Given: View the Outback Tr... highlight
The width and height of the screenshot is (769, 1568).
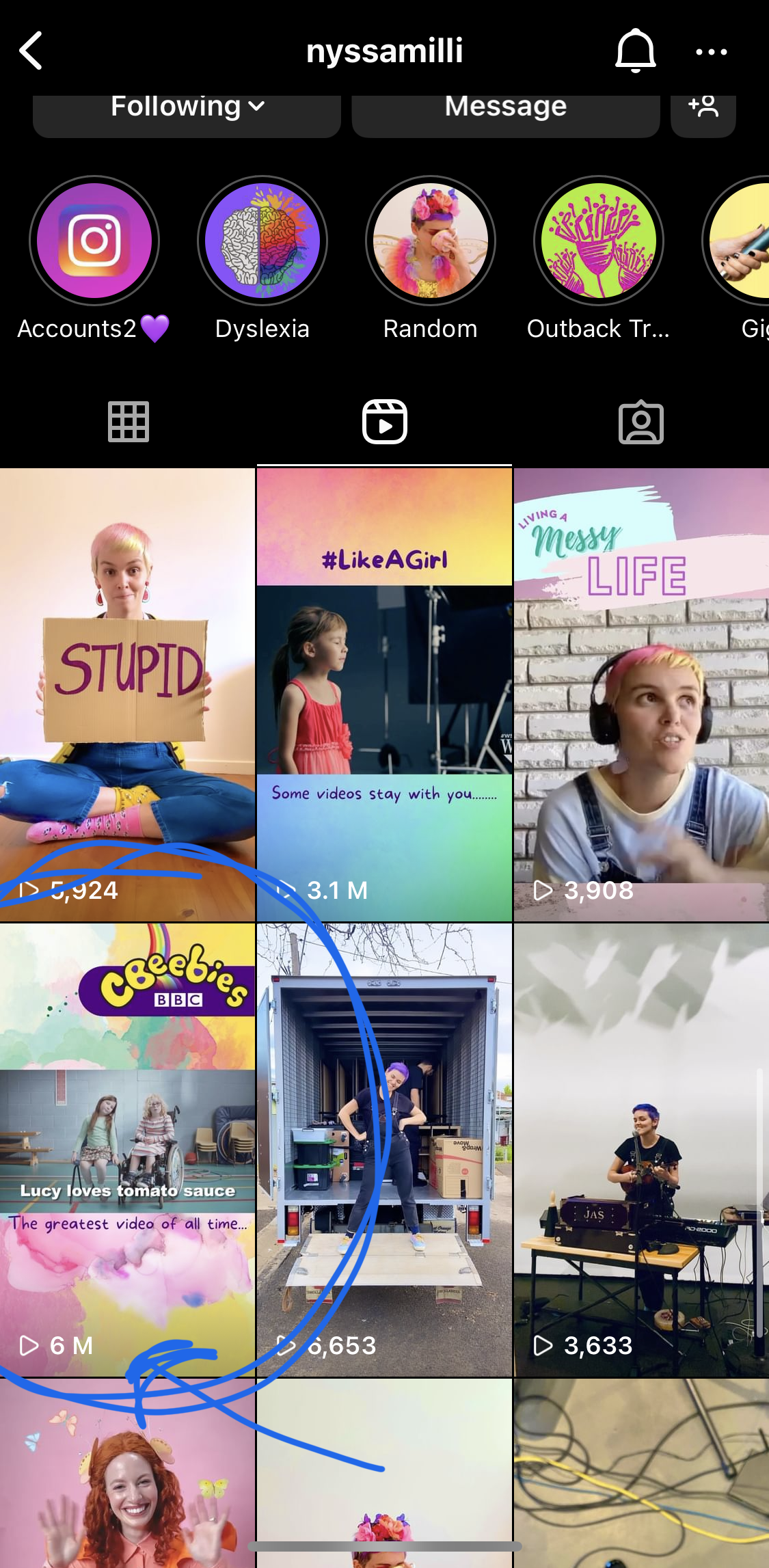Looking at the screenshot, I should (599, 241).
